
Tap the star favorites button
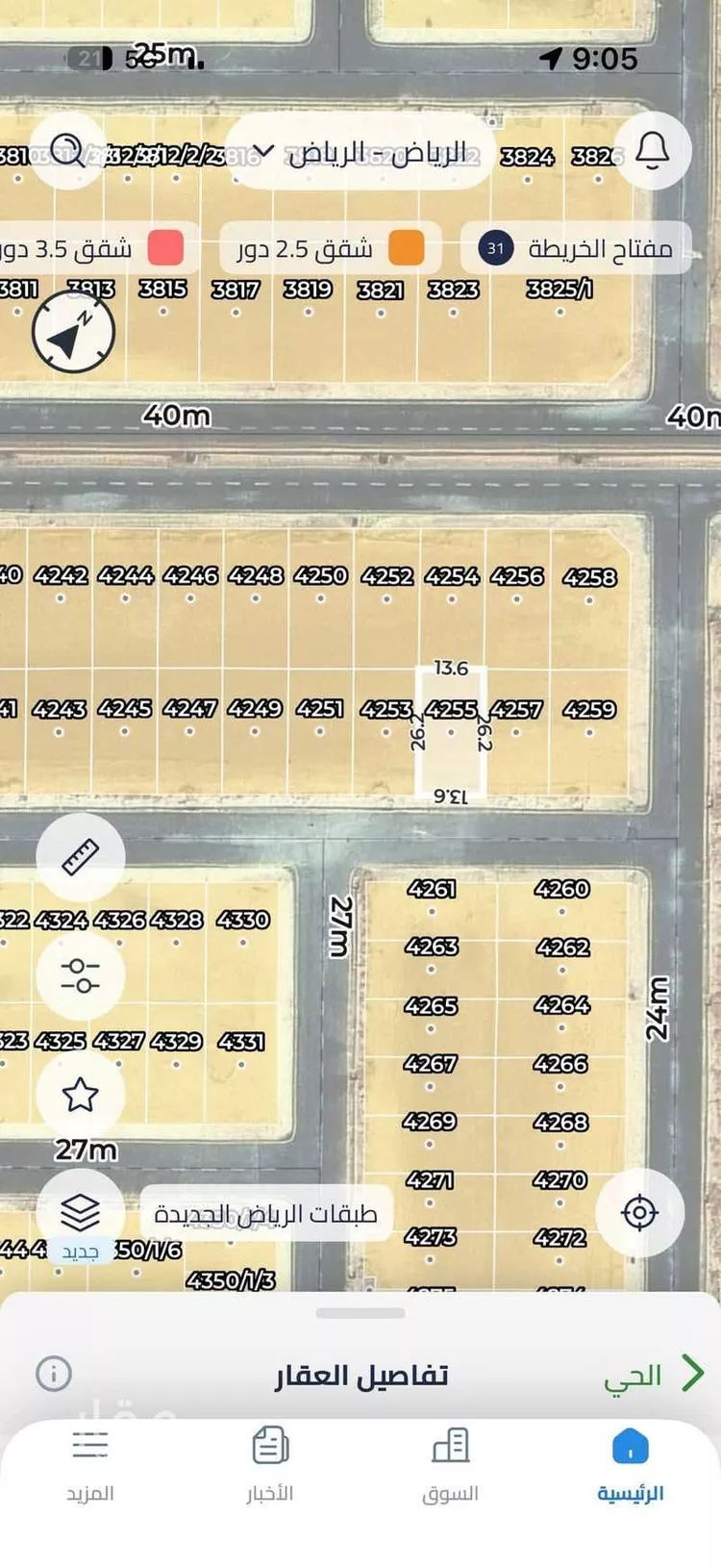coord(81,1095)
